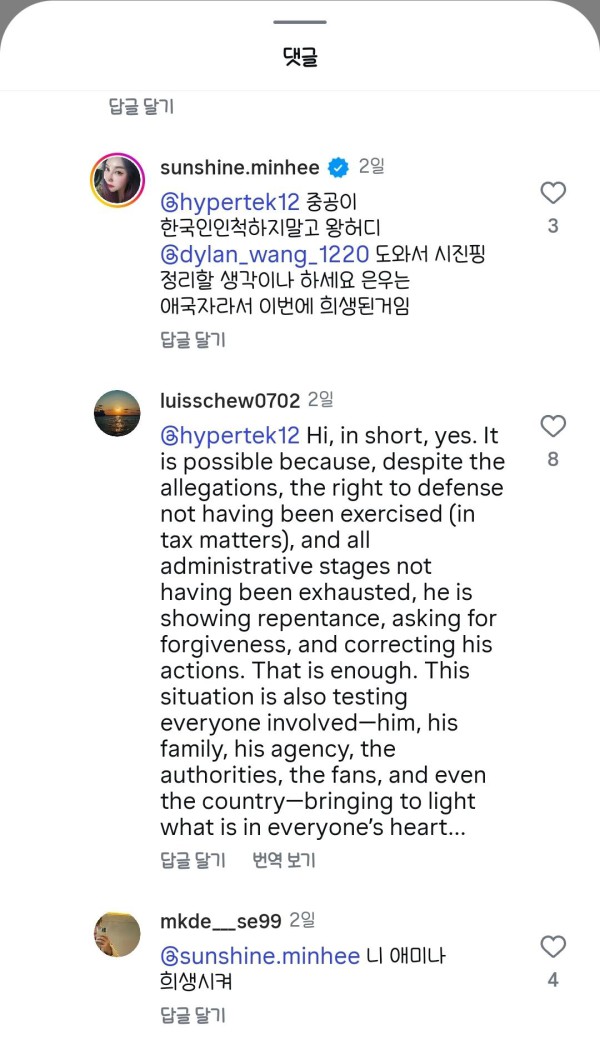Reply to luisschew0702's comment

click(193, 860)
